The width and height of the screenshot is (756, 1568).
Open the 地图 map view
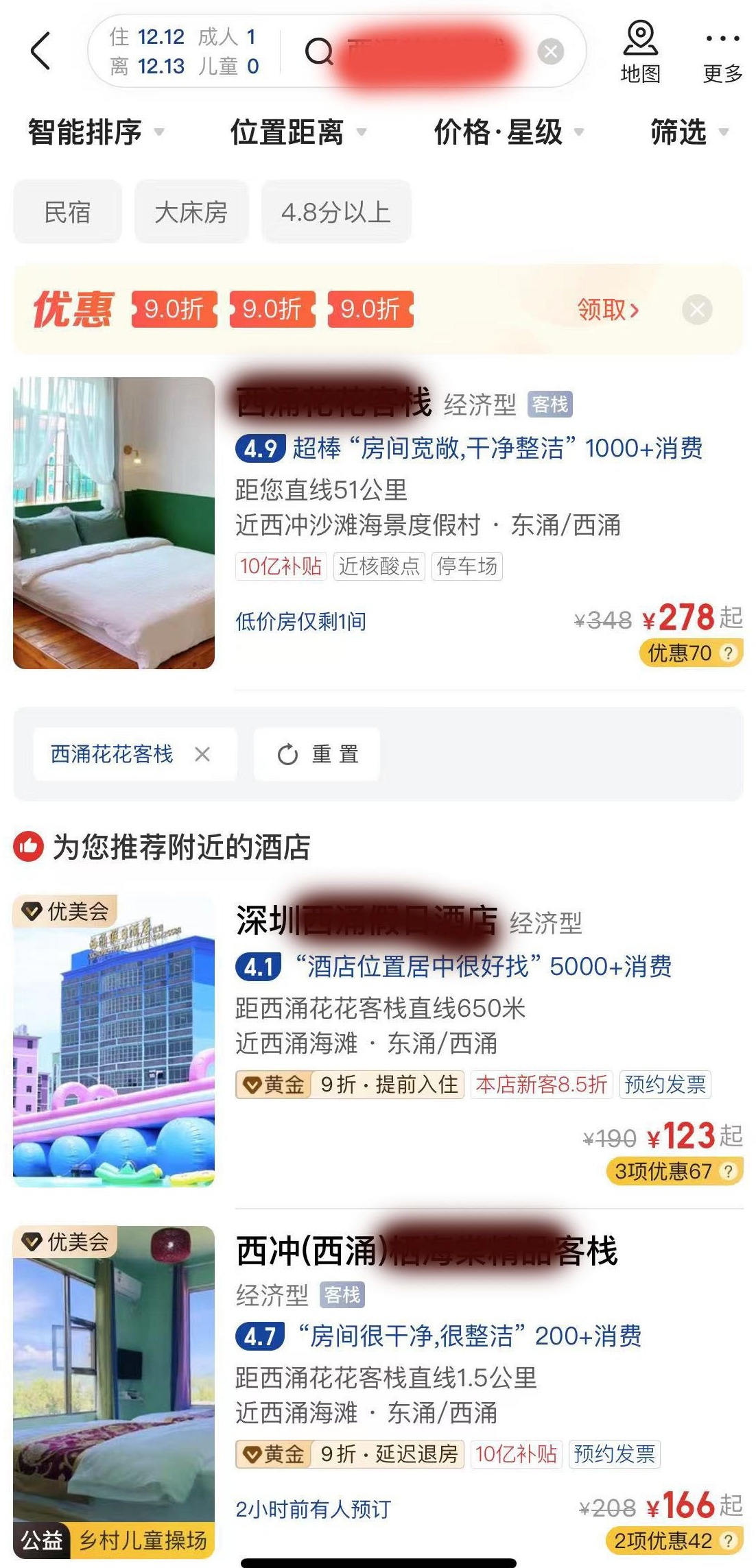coord(640,52)
